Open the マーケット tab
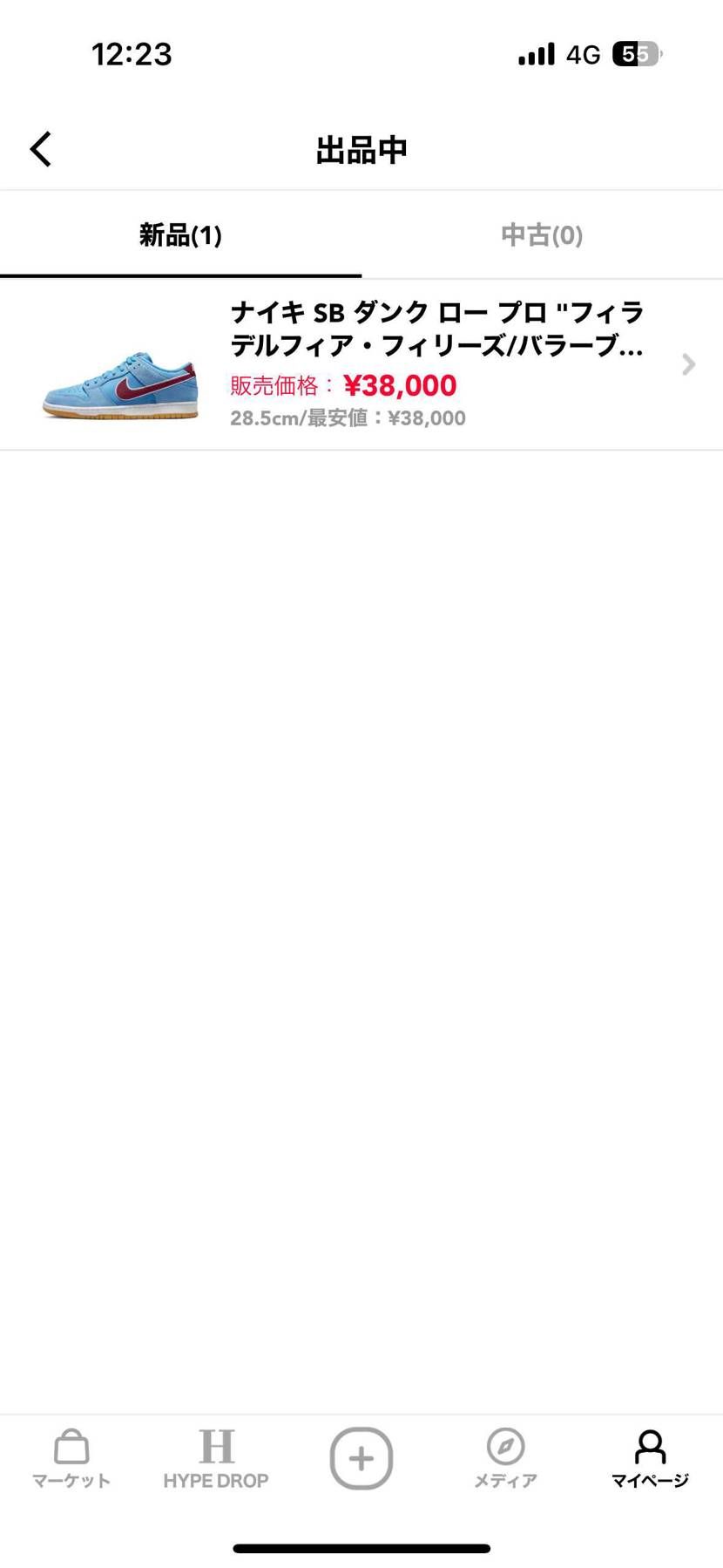This screenshot has height=1568, width=723. (x=71, y=1459)
